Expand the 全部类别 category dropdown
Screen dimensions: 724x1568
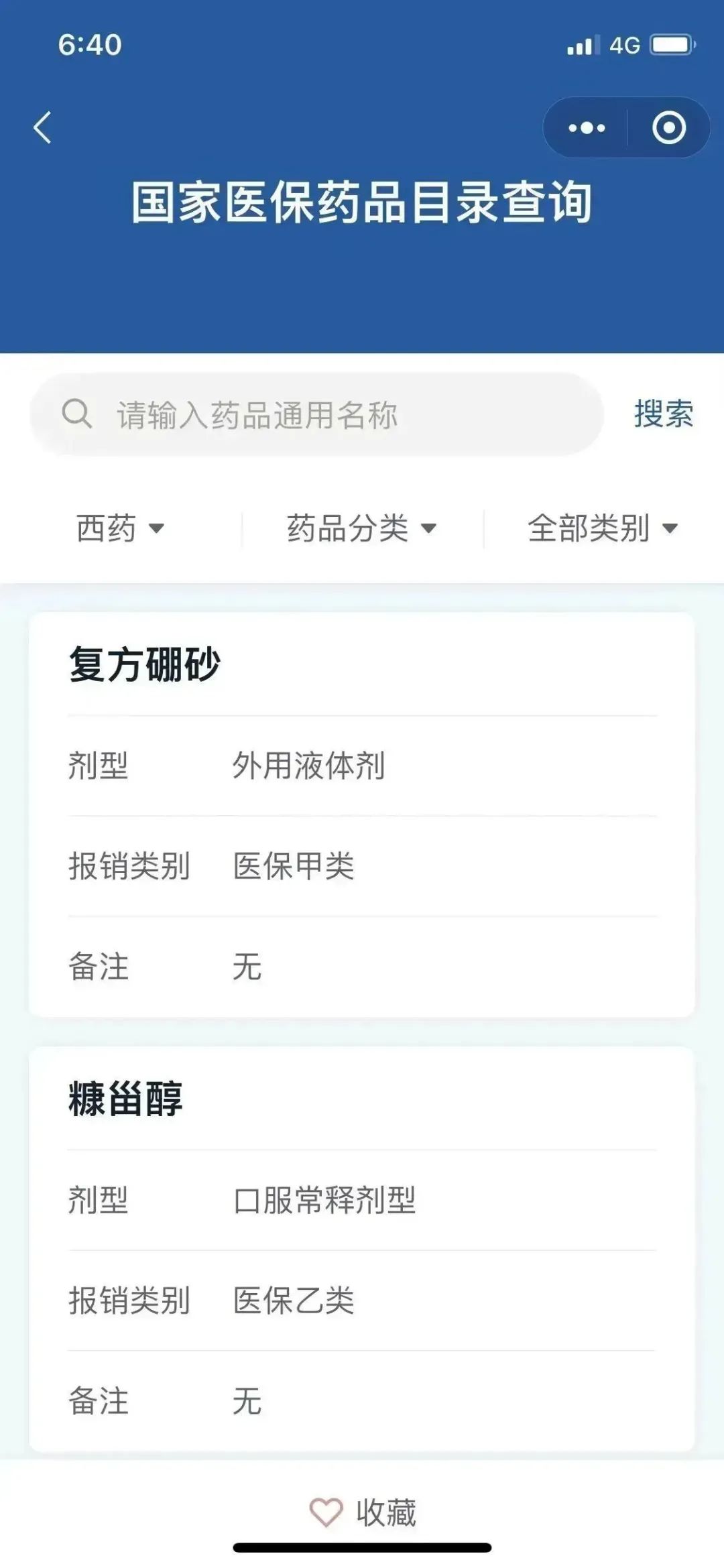click(x=603, y=528)
